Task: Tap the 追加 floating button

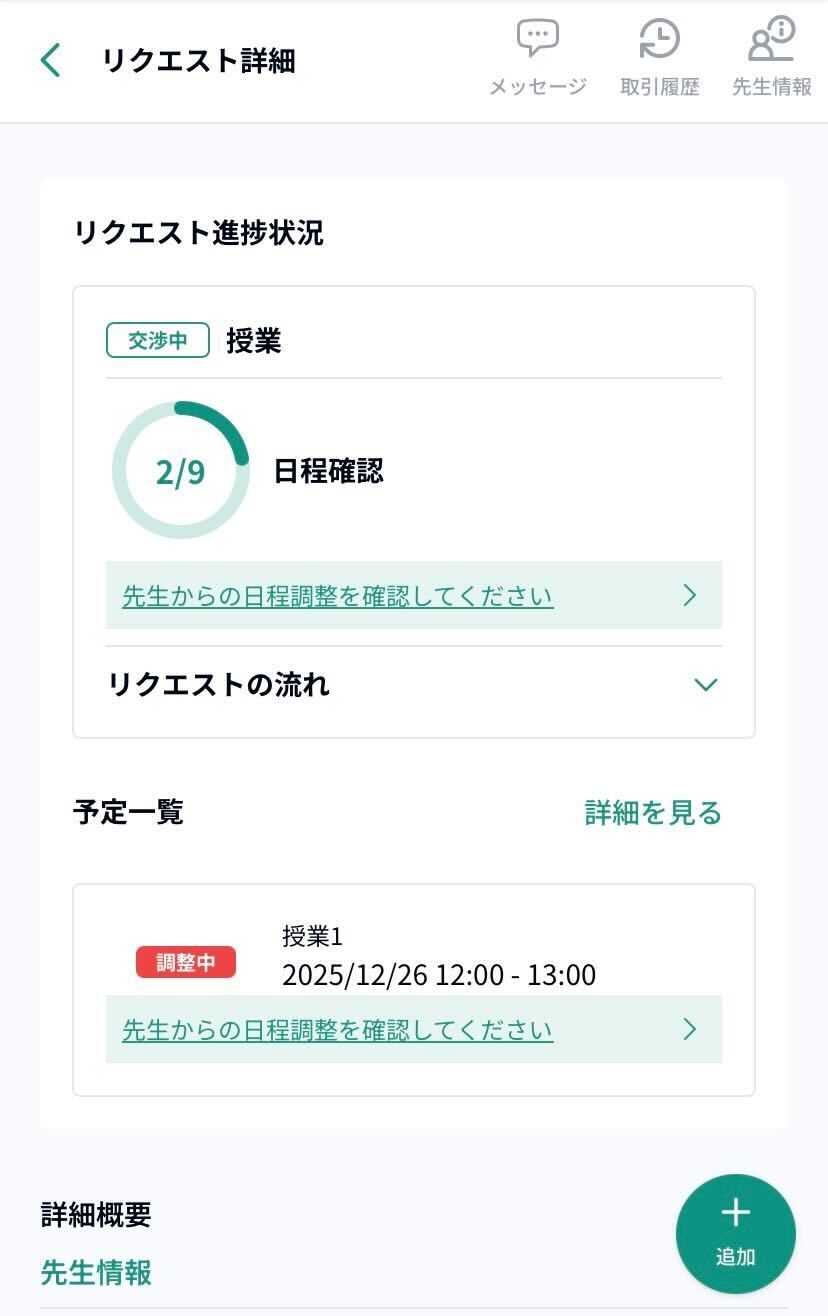Action: [735, 1233]
